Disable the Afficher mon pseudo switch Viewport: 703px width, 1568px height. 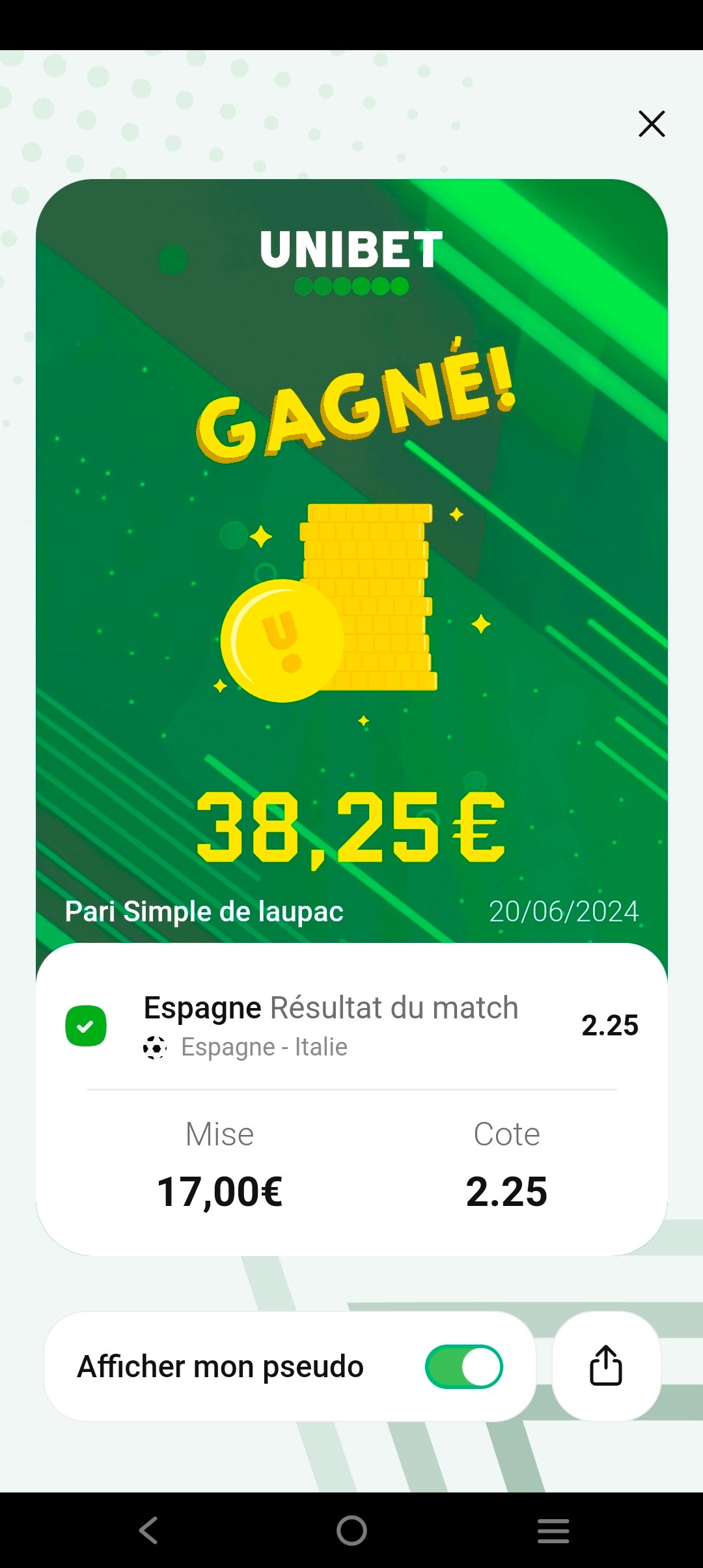(x=463, y=1366)
